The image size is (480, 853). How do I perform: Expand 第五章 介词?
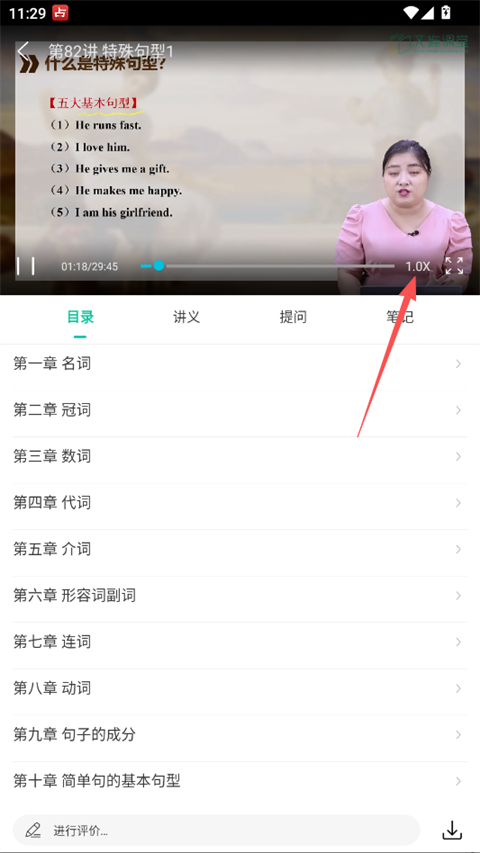(240, 549)
